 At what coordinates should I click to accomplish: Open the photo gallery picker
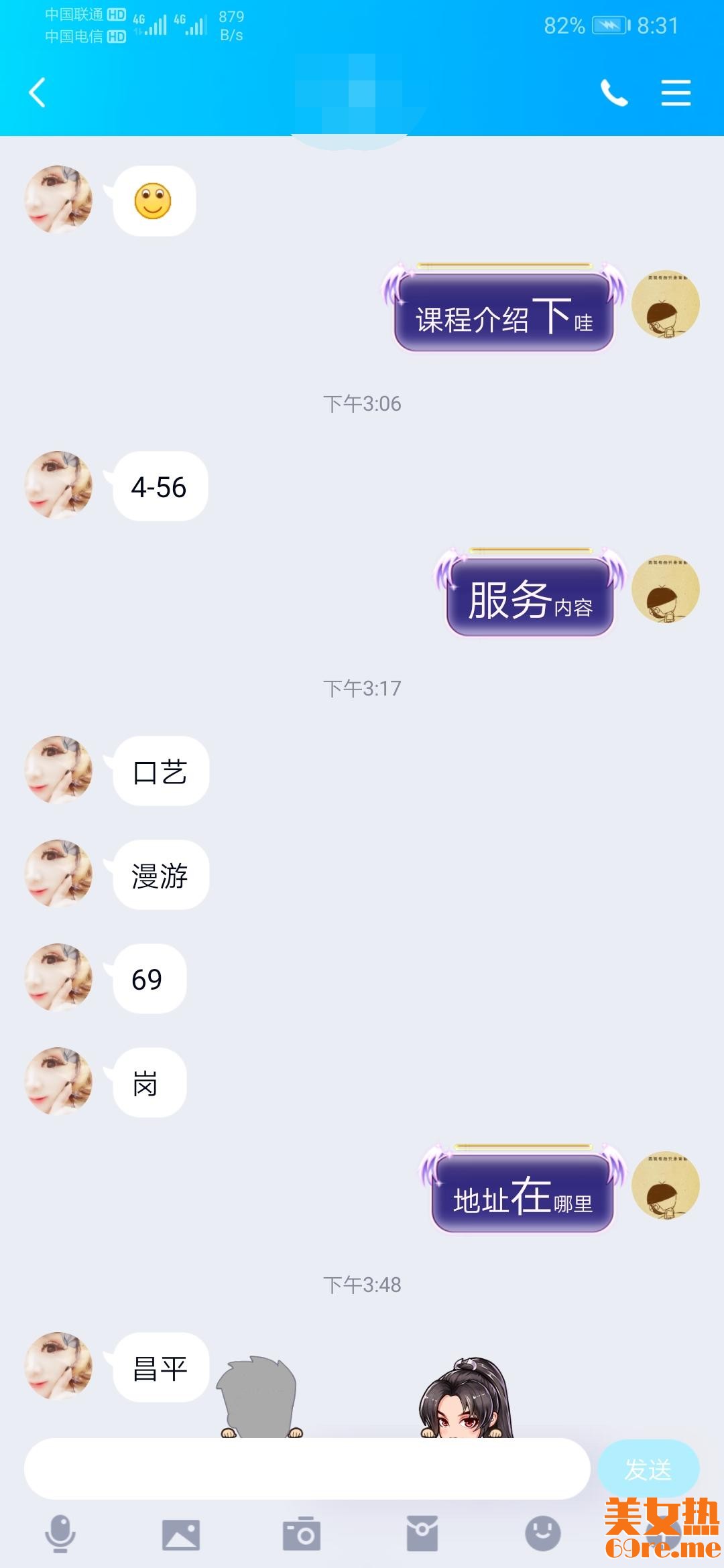(181, 1533)
